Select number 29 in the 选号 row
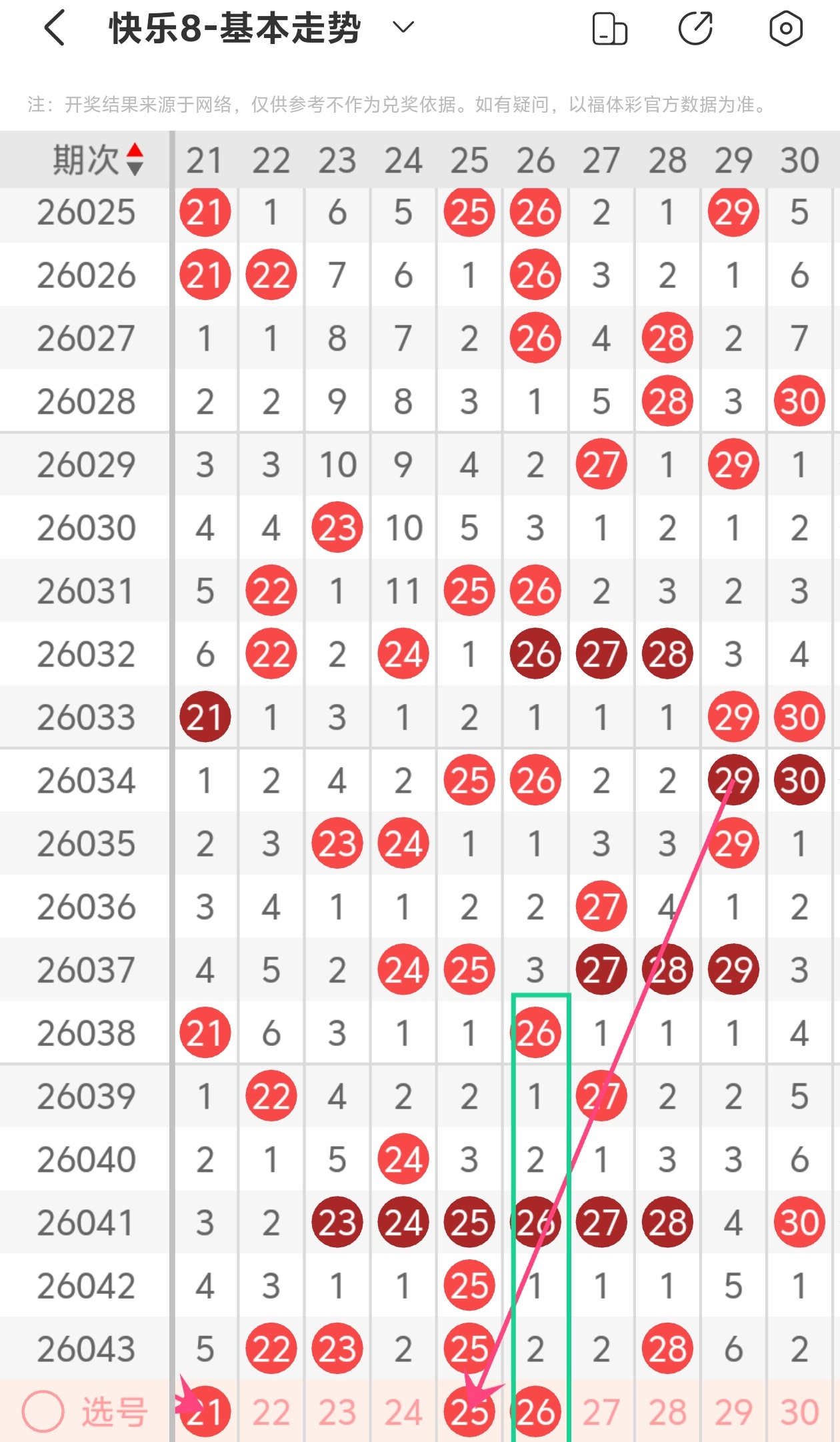The height and width of the screenshot is (1442, 840). 733,1411
